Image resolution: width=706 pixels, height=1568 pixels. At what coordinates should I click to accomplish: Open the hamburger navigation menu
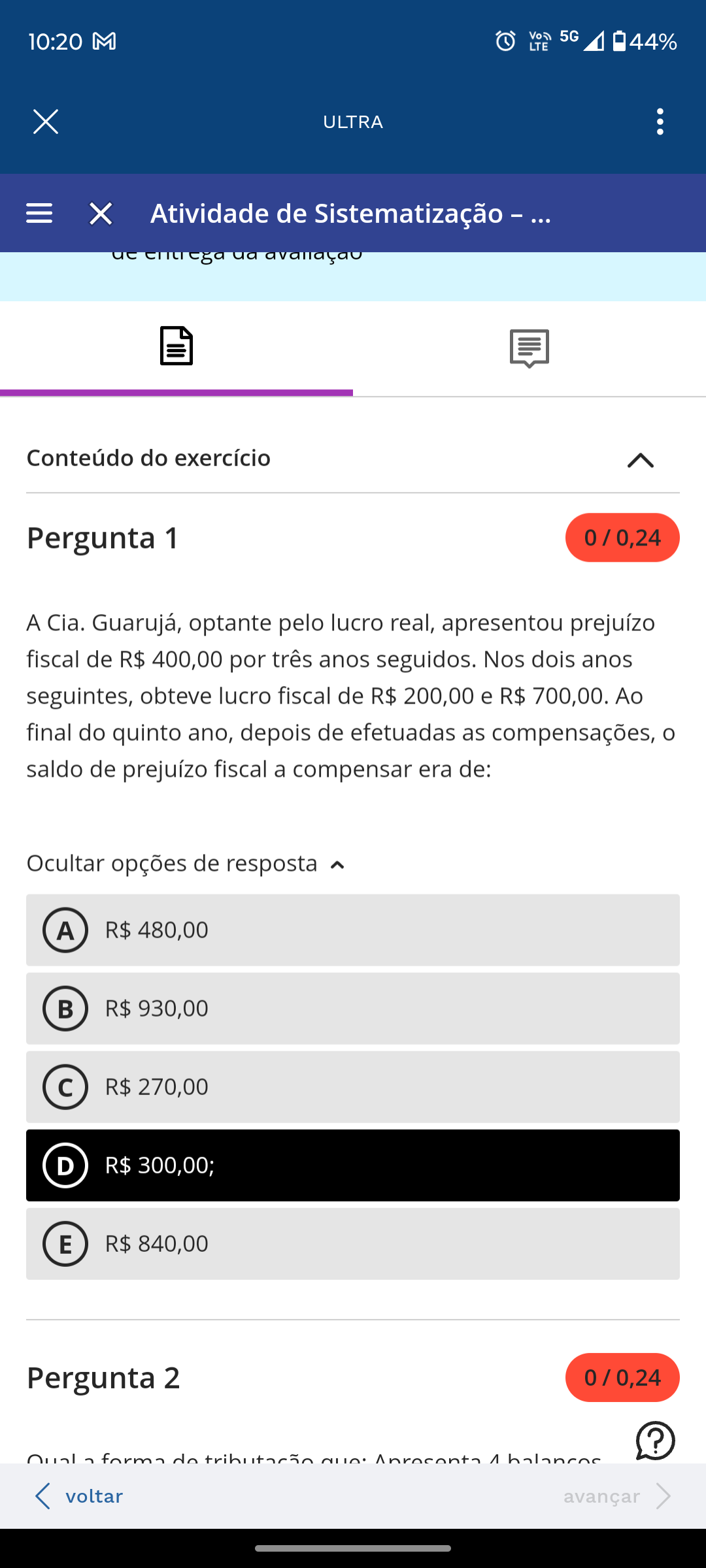[39, 213]
